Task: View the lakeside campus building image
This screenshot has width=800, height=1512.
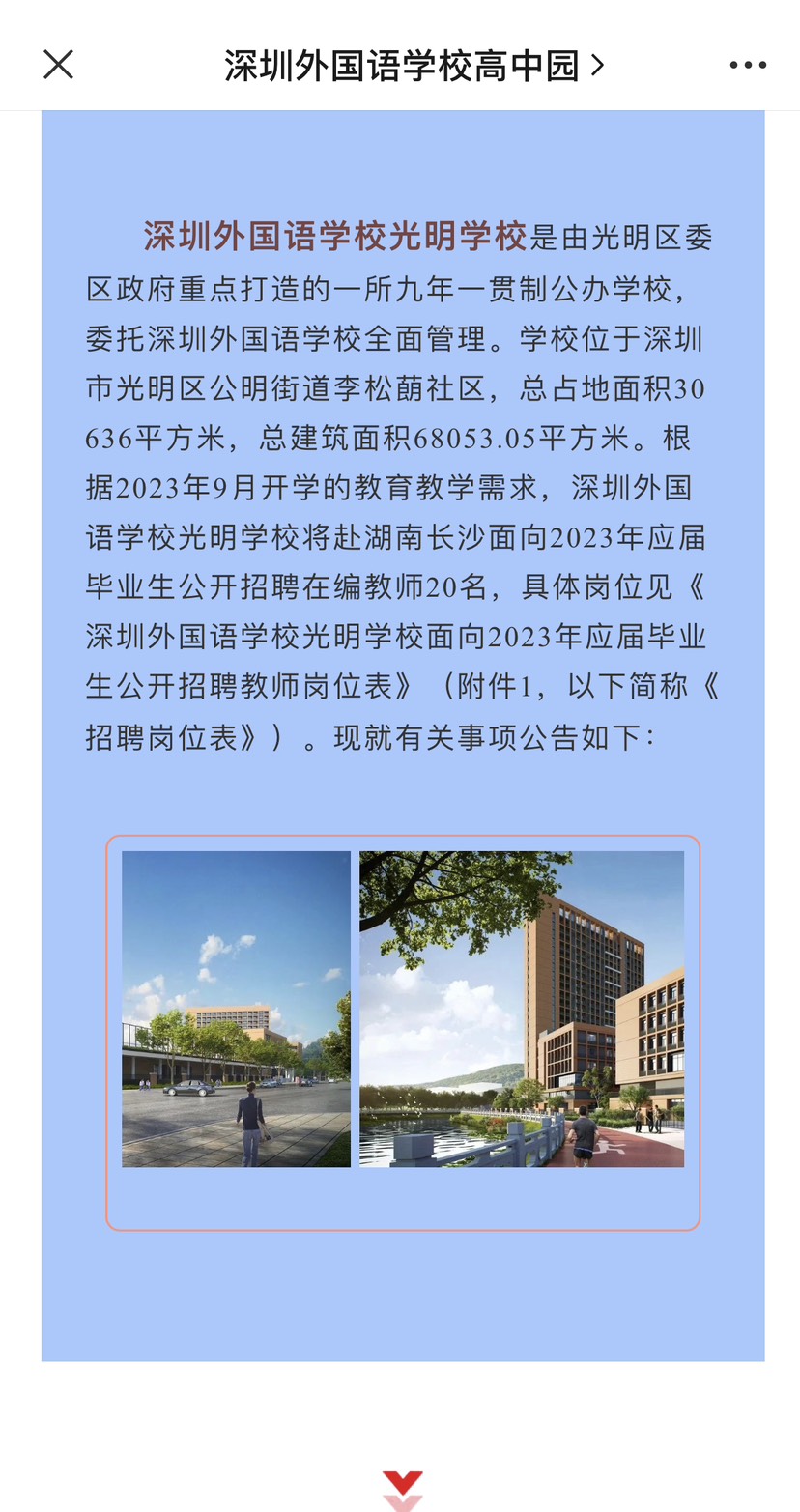Action: click(x=522, y=1009)
